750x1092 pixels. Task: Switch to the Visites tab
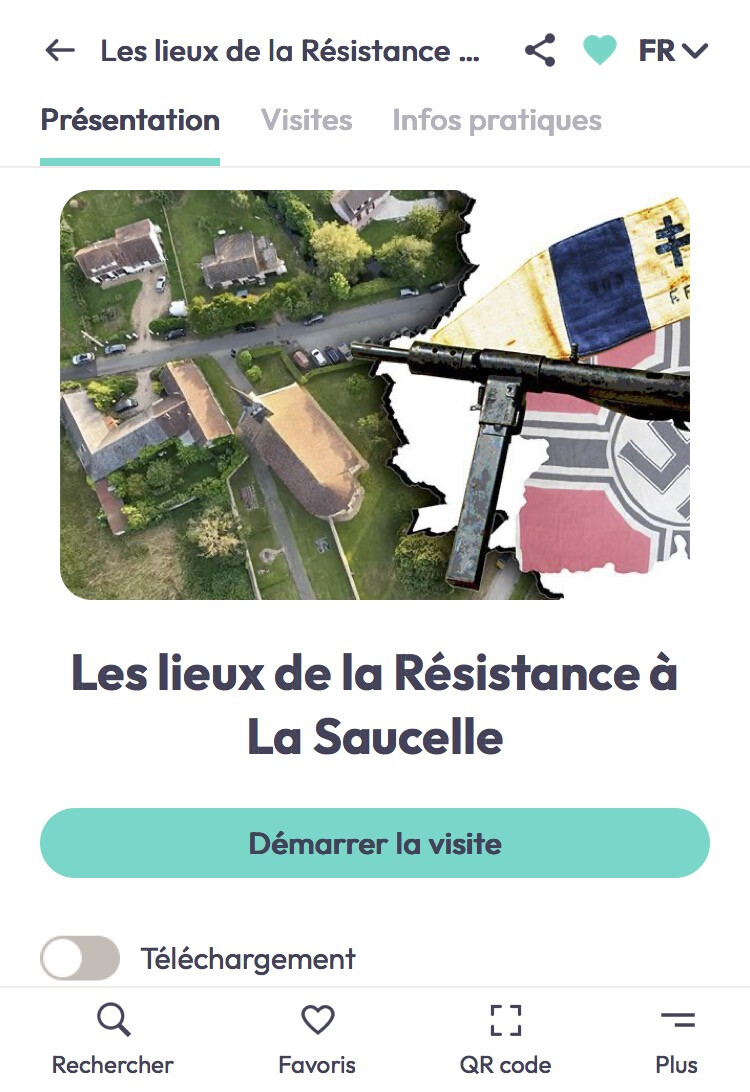(x=306, y=121)
